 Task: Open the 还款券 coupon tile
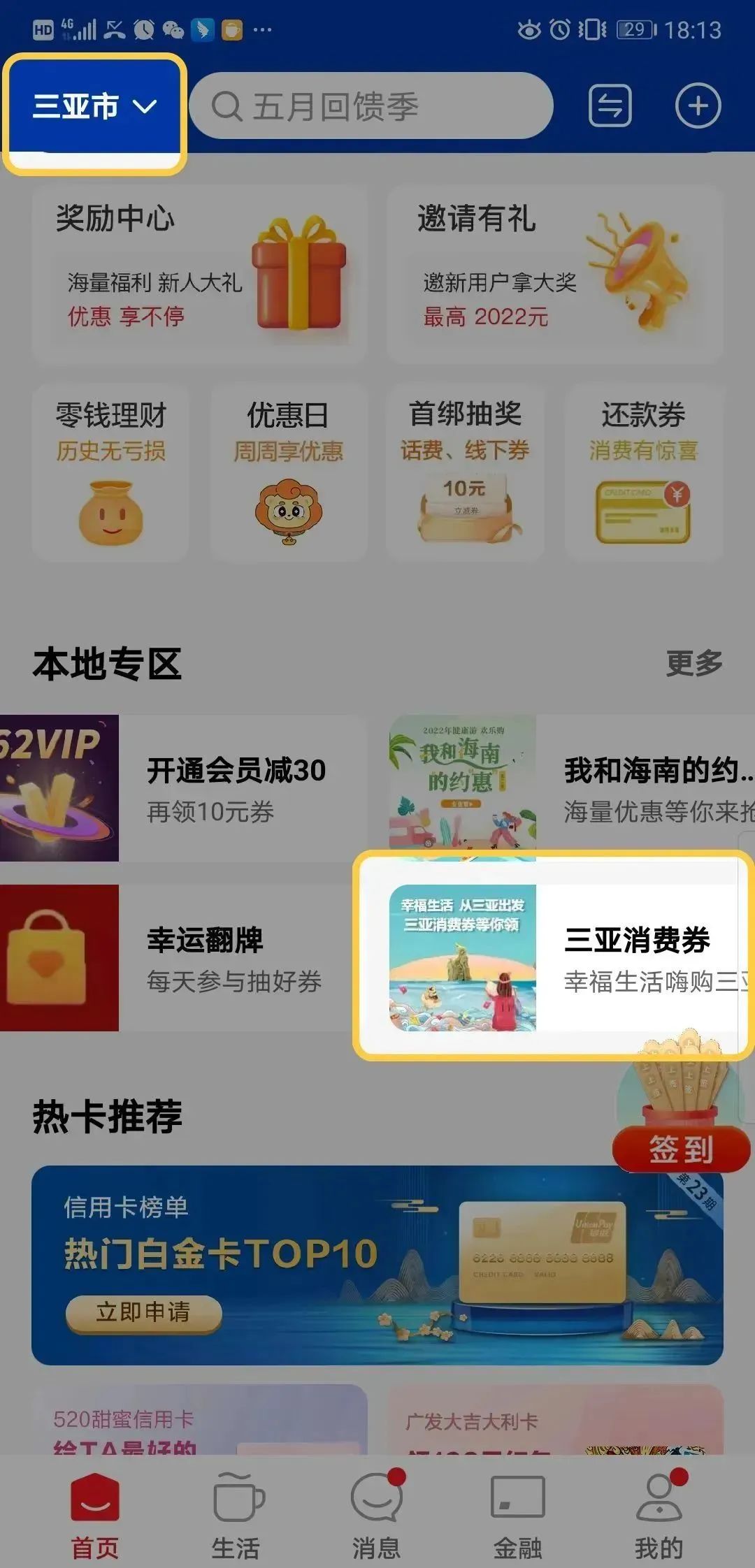[643, 472]
